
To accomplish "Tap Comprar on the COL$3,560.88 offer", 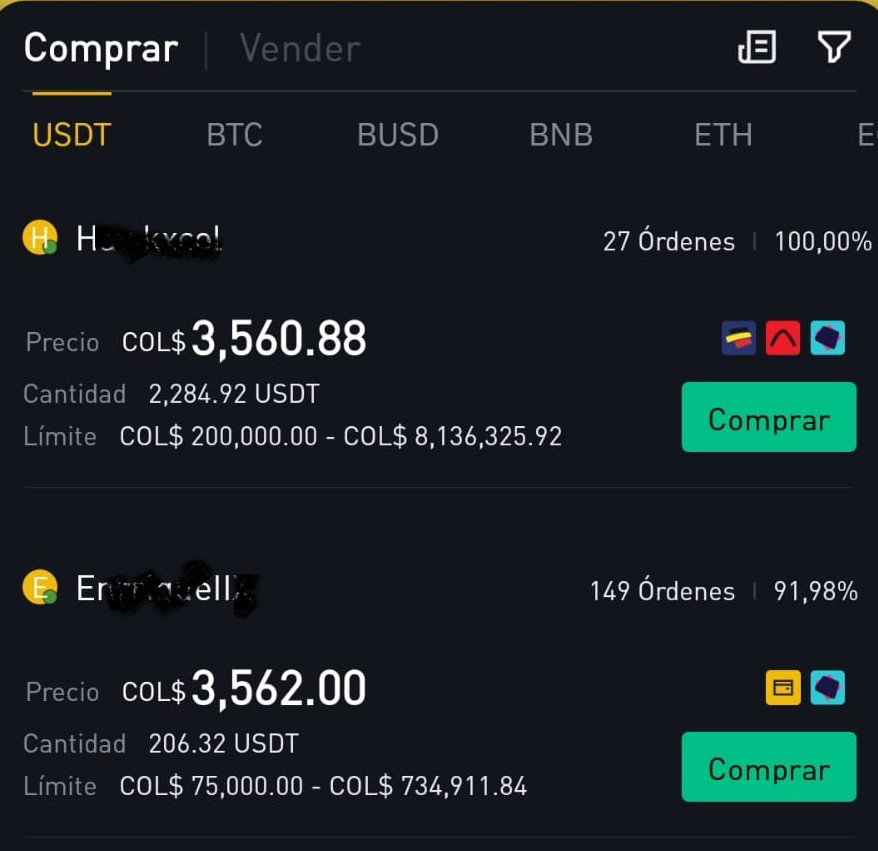I will click(x=769, y=417).
